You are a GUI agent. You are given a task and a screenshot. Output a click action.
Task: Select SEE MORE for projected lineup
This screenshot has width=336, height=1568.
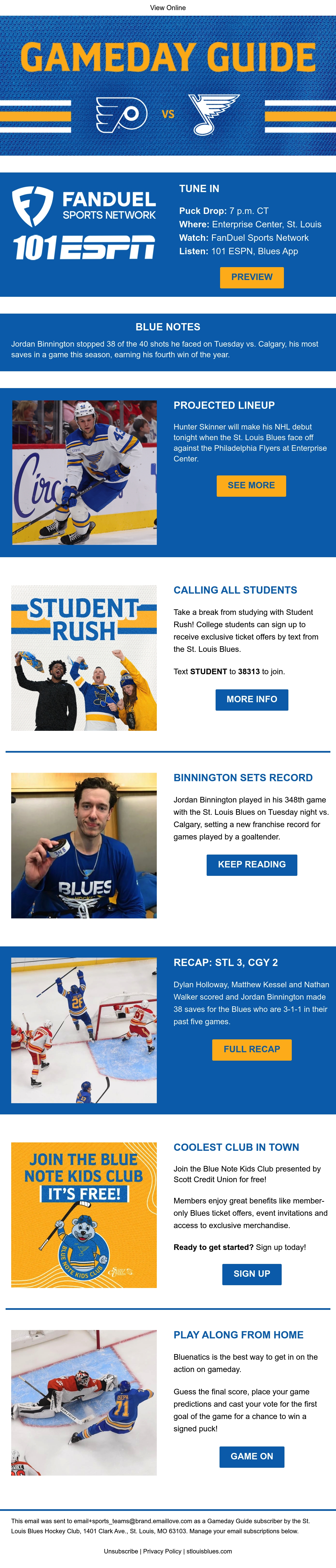(251, 486)
